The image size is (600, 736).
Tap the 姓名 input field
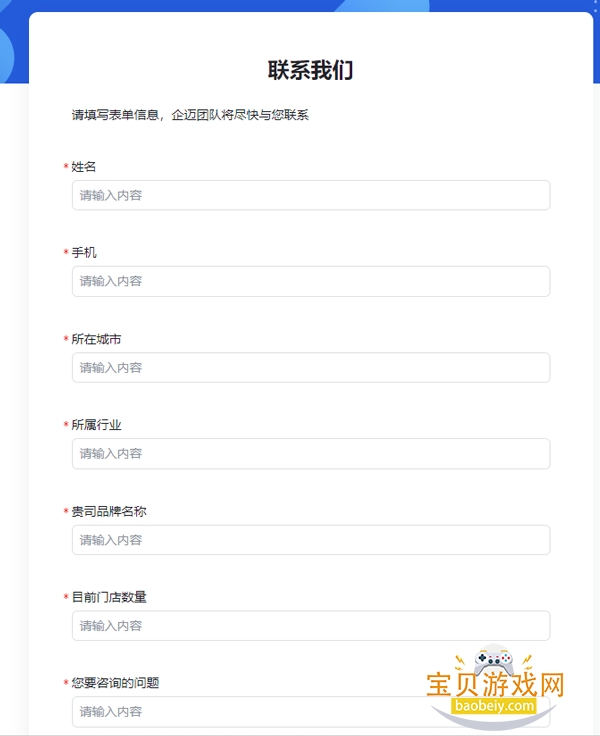pyautogui.click(x=310, y=195)
